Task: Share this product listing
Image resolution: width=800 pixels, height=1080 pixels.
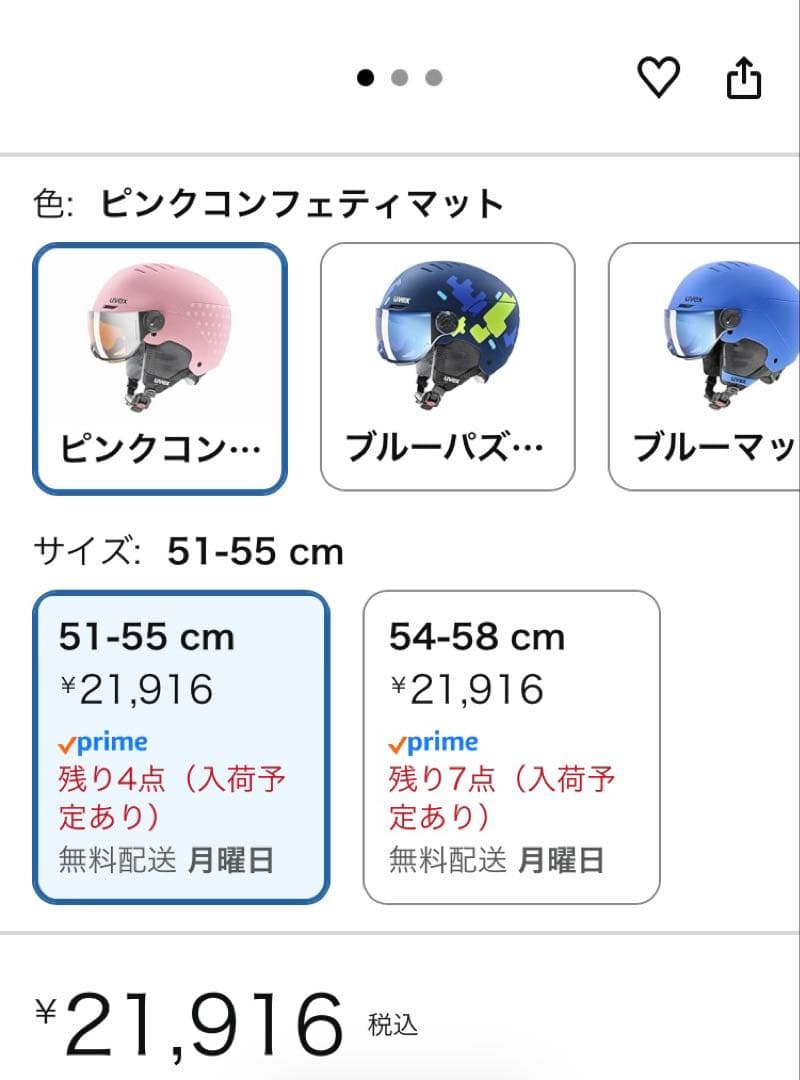Action: [x=742, y=76]
